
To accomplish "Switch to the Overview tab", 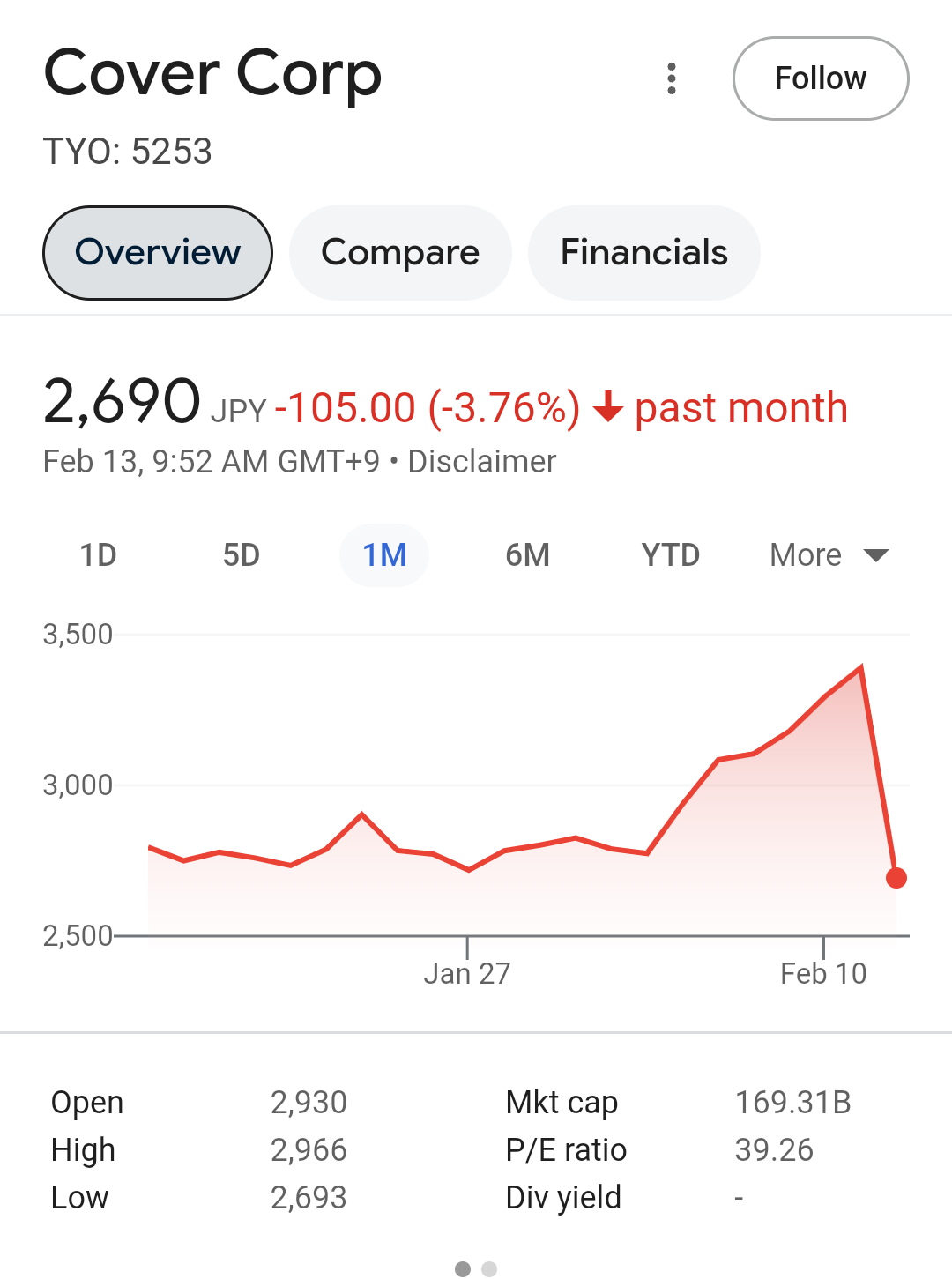I will click(158, 253).
